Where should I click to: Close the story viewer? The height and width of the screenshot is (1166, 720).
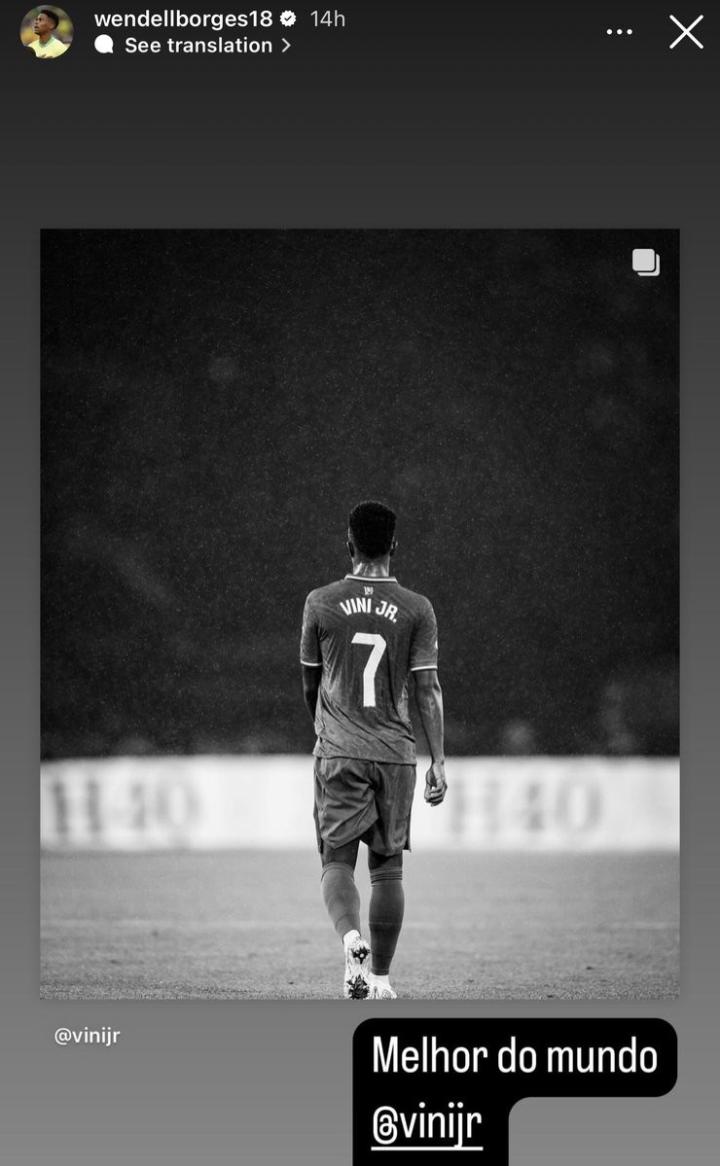(686, 32)
